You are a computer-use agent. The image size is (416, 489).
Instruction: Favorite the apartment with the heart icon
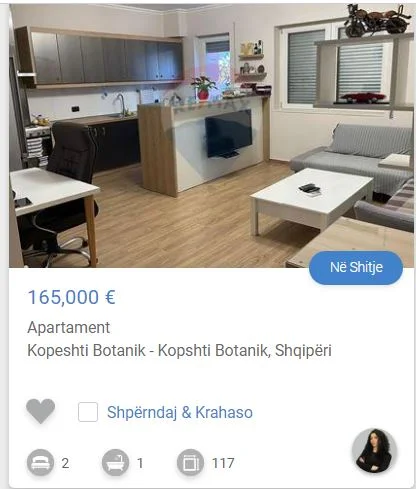(x=41, y=411)
